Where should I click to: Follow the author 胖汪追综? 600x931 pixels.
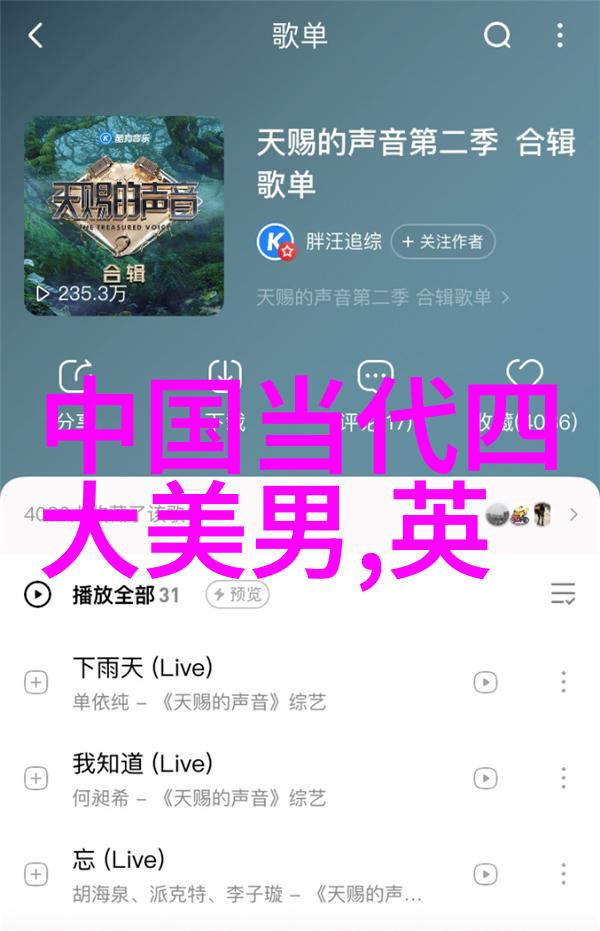click(442, 241)
